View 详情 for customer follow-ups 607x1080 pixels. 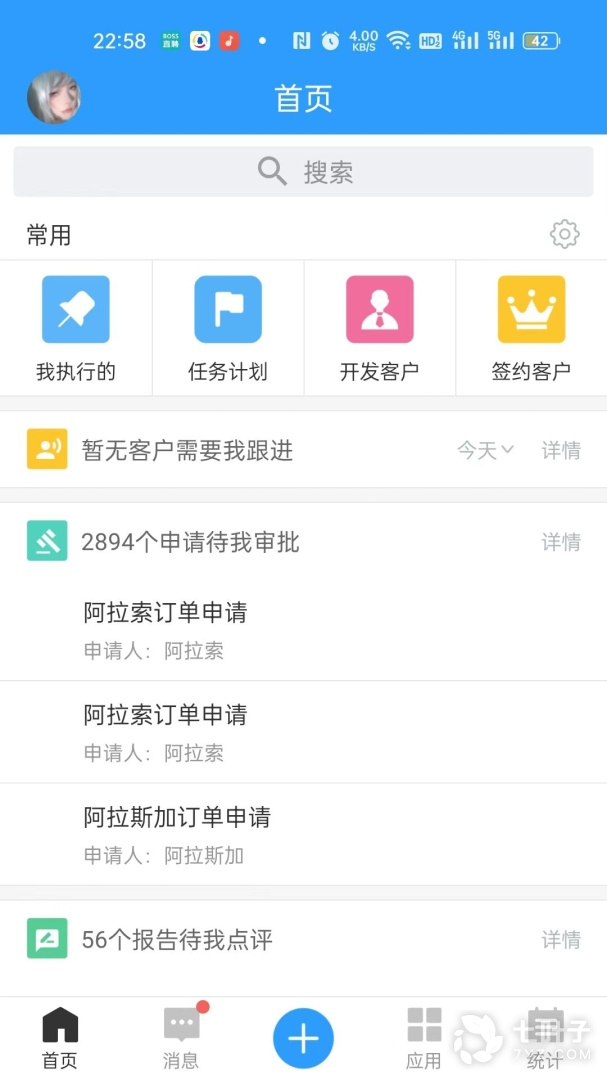[561, 450]
